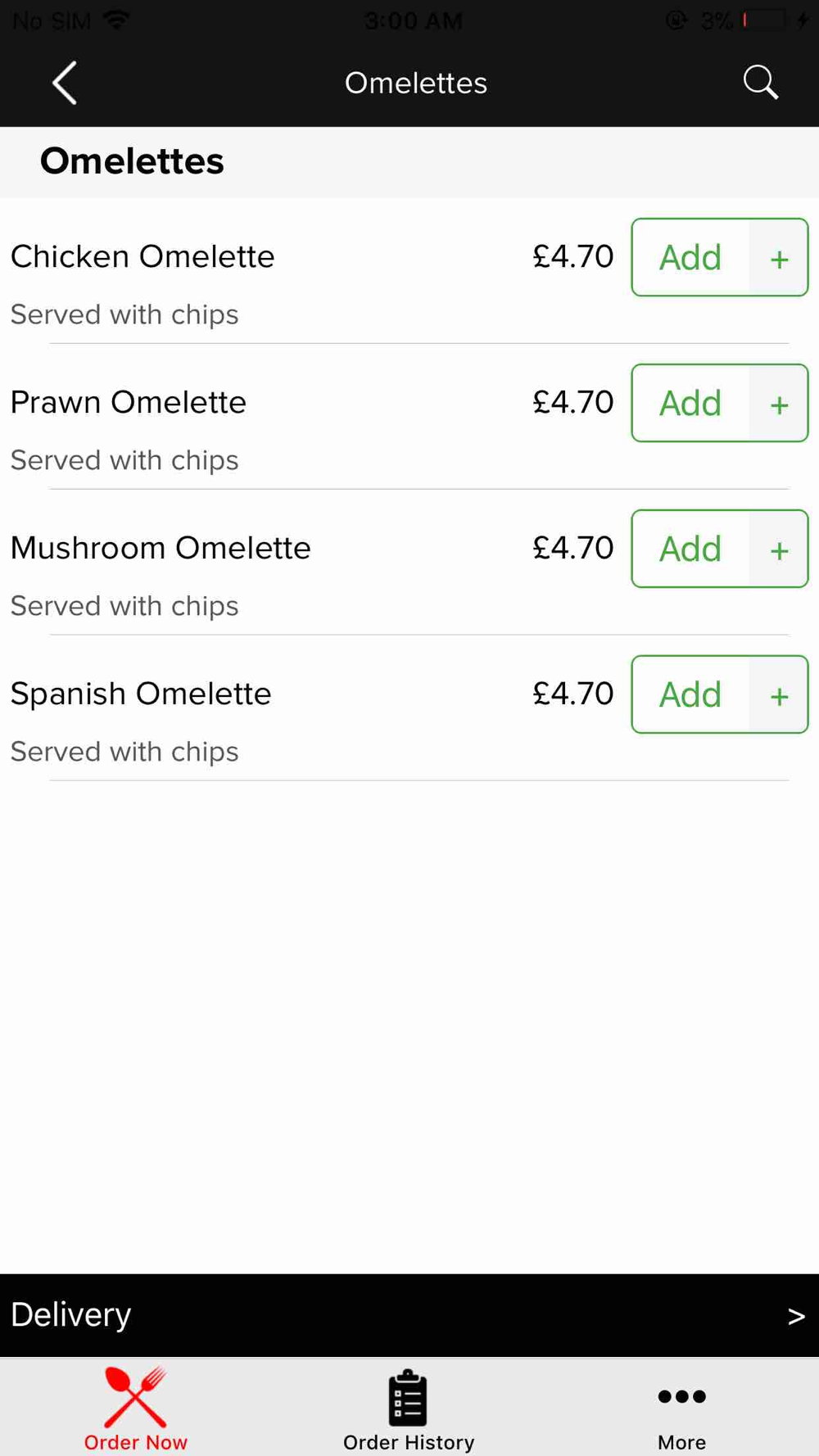Add Chicken Omelette to the order
Viewport: 819px width, 1456px height.
(x=719, y=257)
